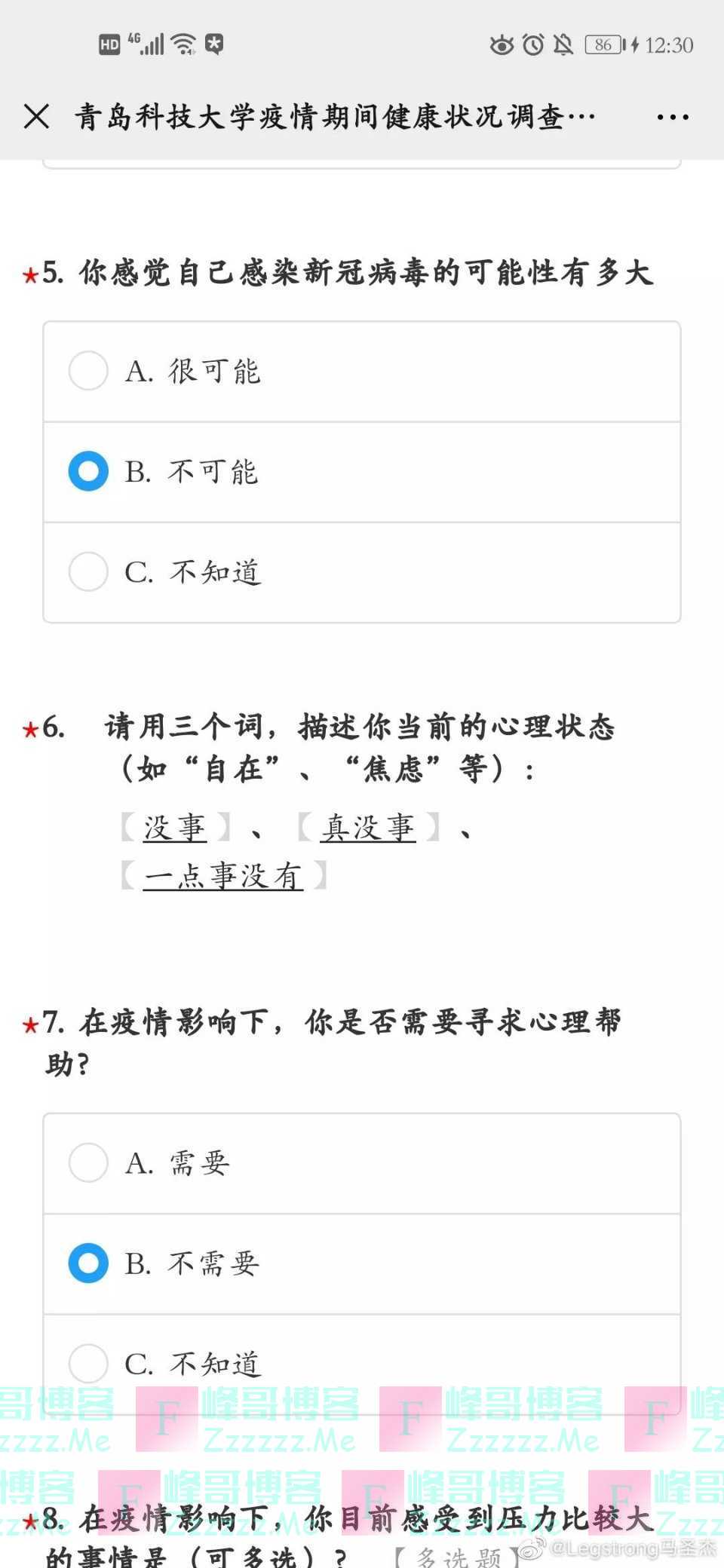Pick 不知道 under question 7
Screen dimensions: 724x1568
tap(362, 1364)
